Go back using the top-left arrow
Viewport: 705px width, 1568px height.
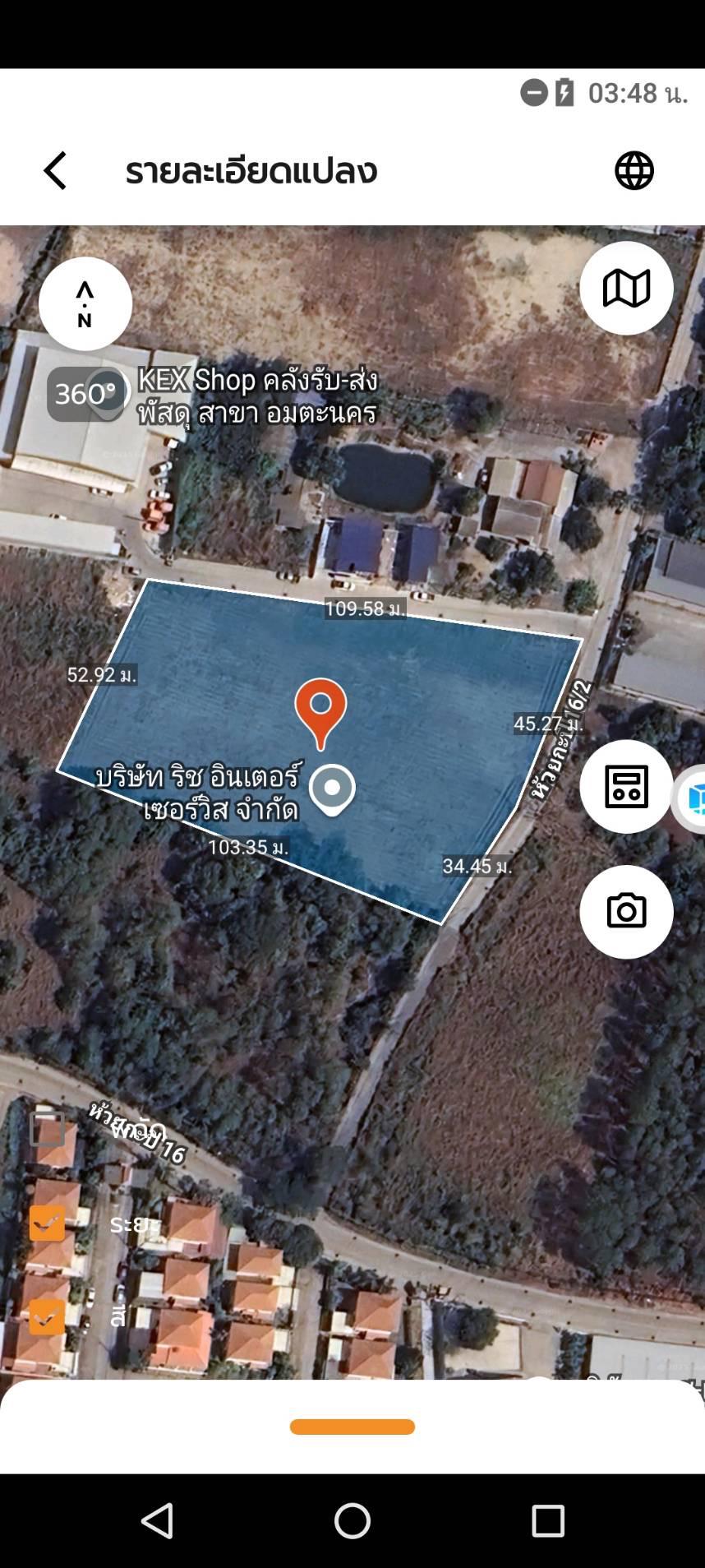coord(55,171)
